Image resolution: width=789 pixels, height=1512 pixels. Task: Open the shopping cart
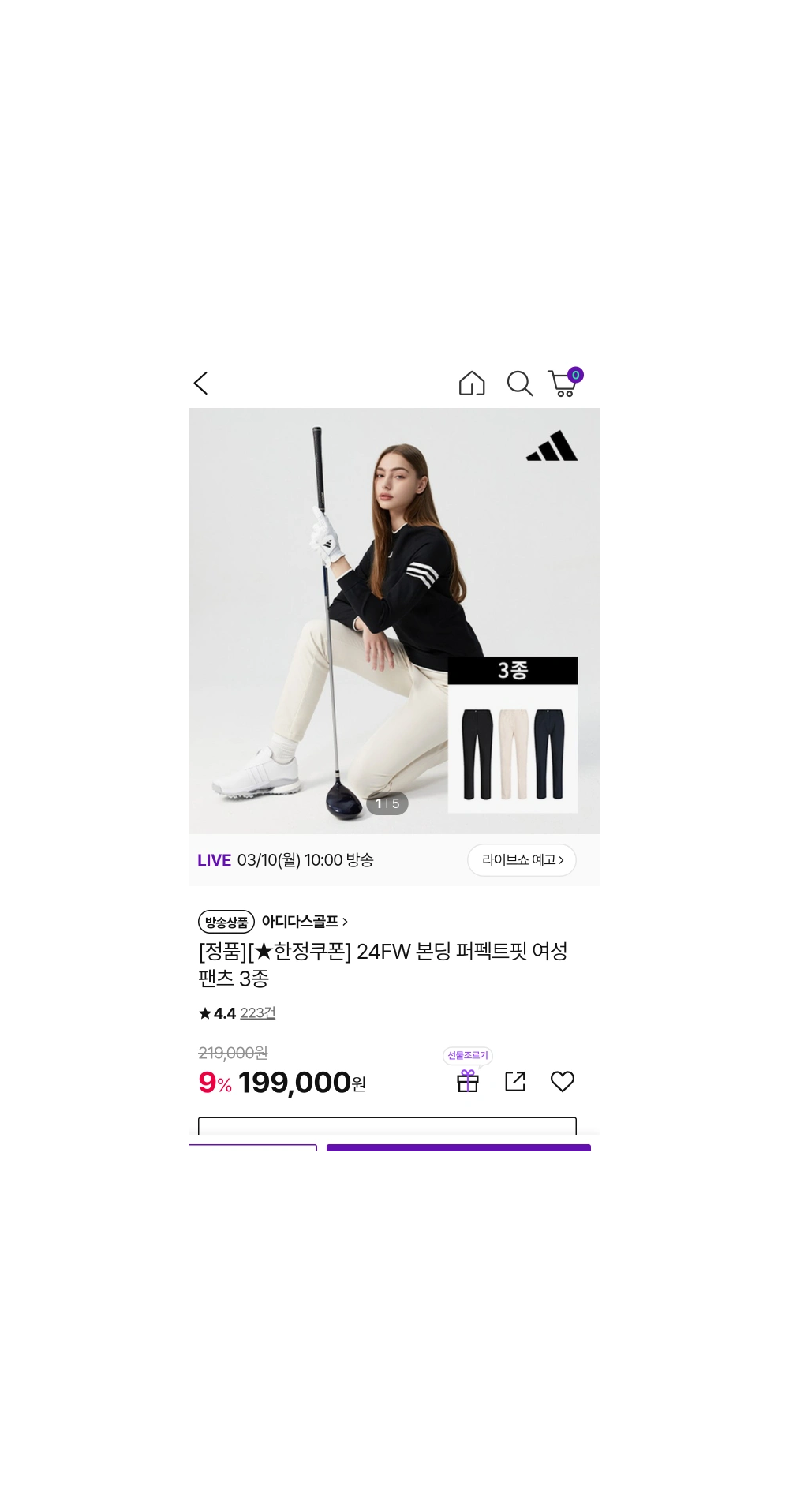pyautogui.click(x=563, y=384)
